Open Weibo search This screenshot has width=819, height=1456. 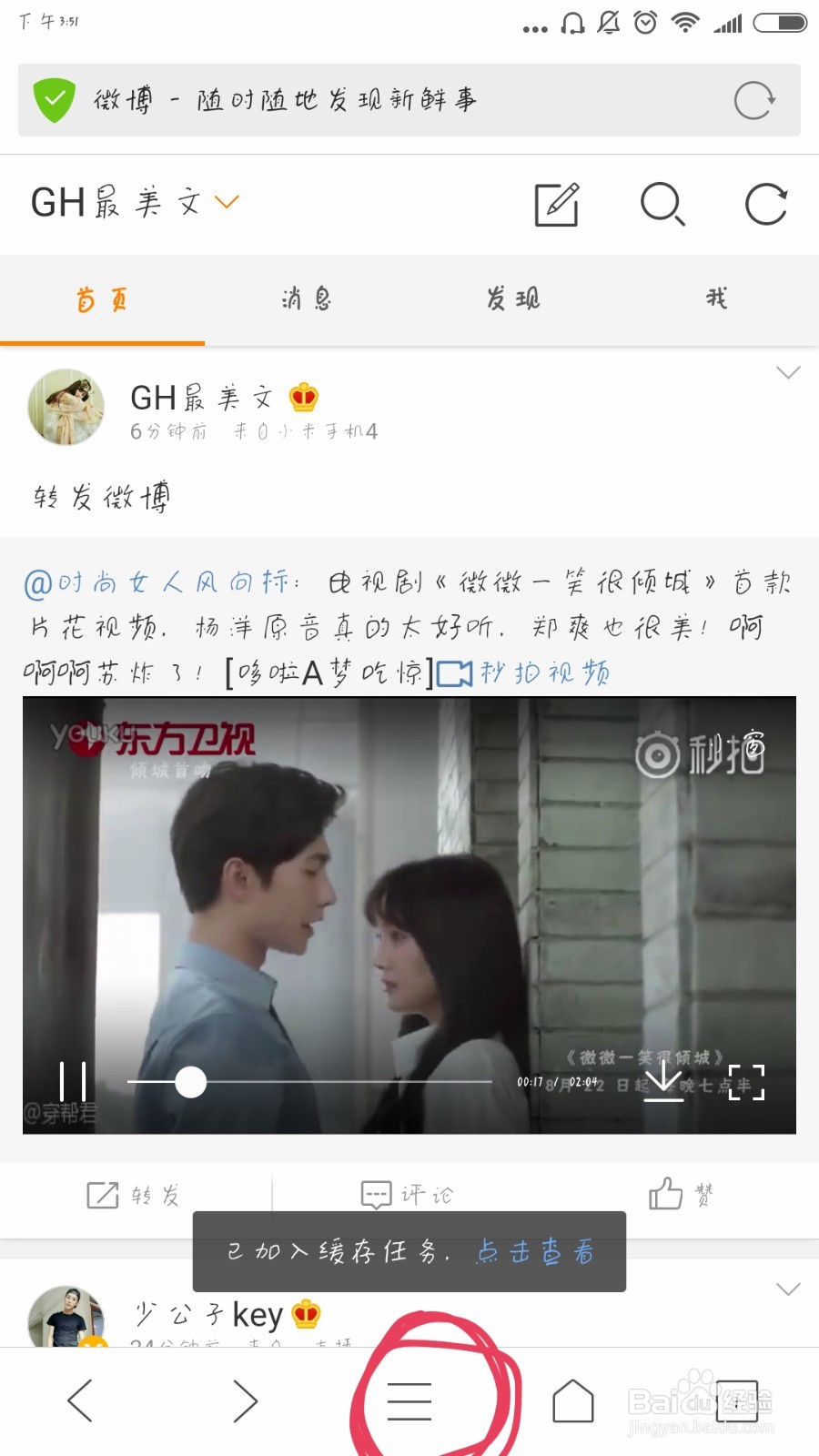pos(663,204)
